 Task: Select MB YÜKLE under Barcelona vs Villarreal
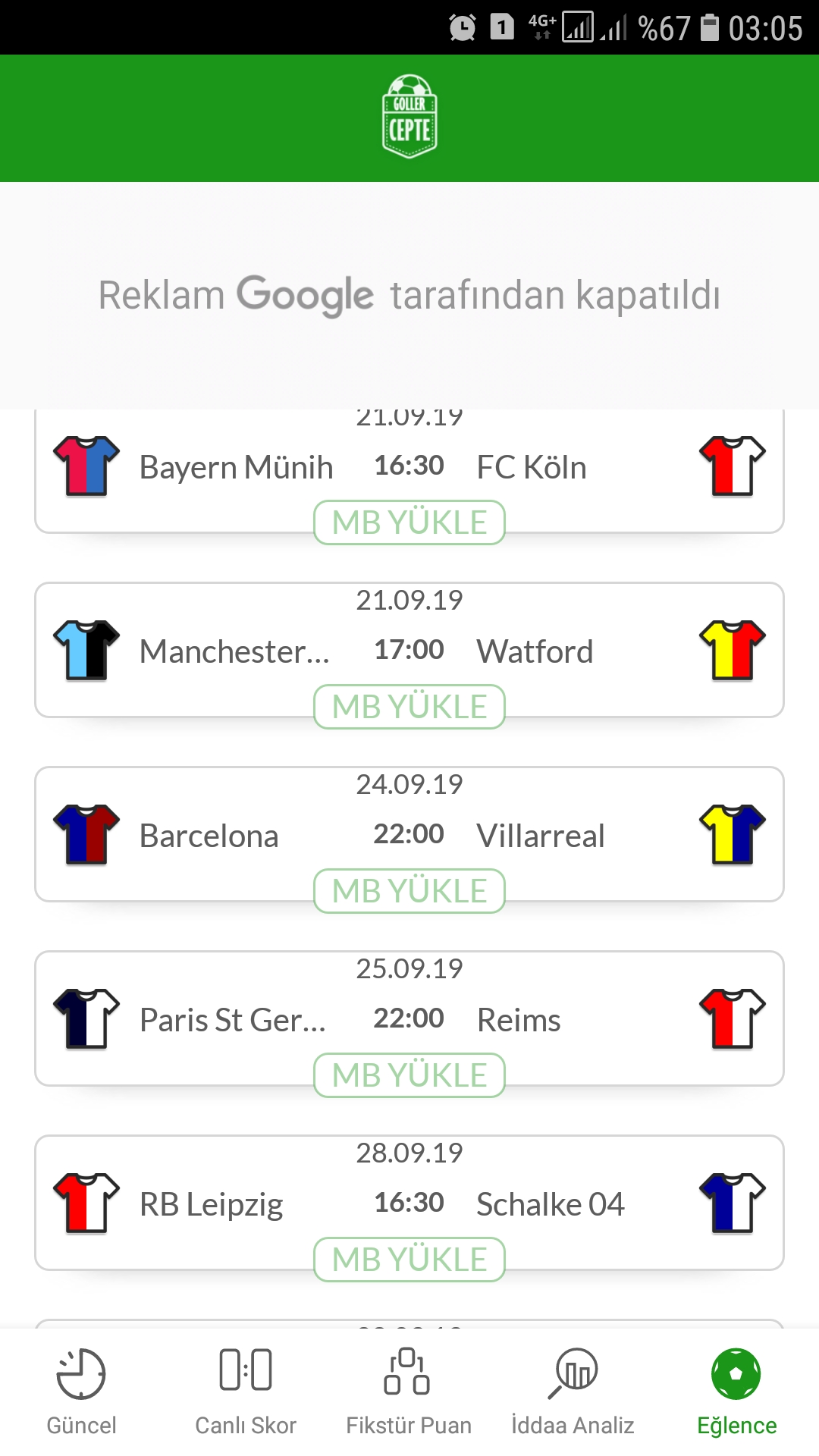click(409, 891)
